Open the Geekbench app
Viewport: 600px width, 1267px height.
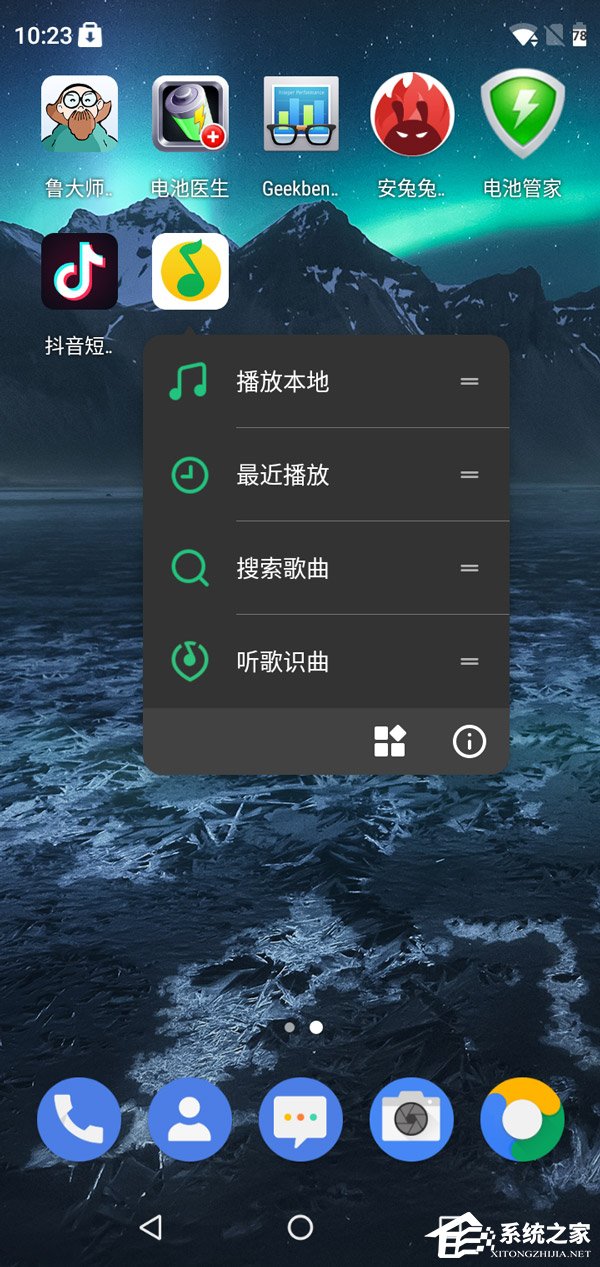301,114
